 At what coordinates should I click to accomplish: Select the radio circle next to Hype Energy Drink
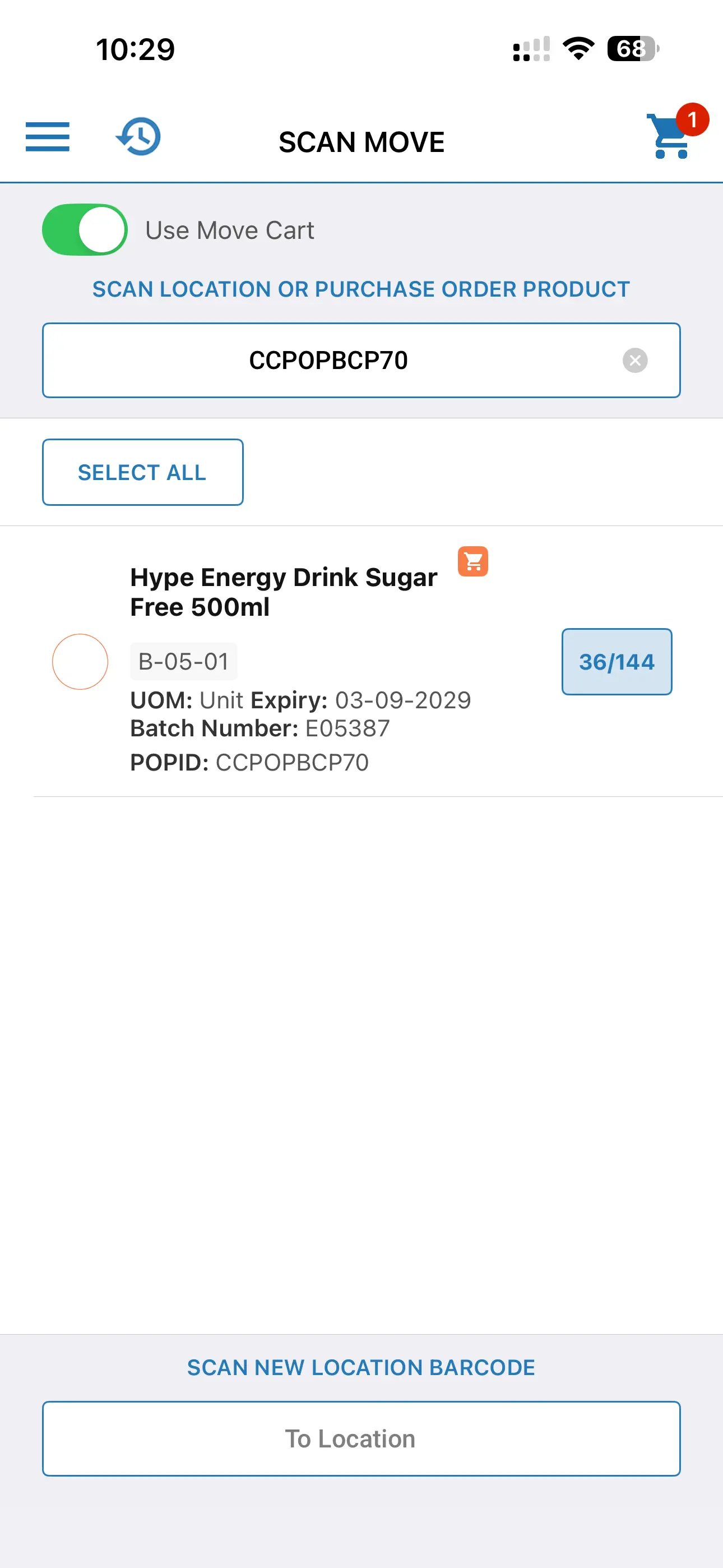coord(80,662)
